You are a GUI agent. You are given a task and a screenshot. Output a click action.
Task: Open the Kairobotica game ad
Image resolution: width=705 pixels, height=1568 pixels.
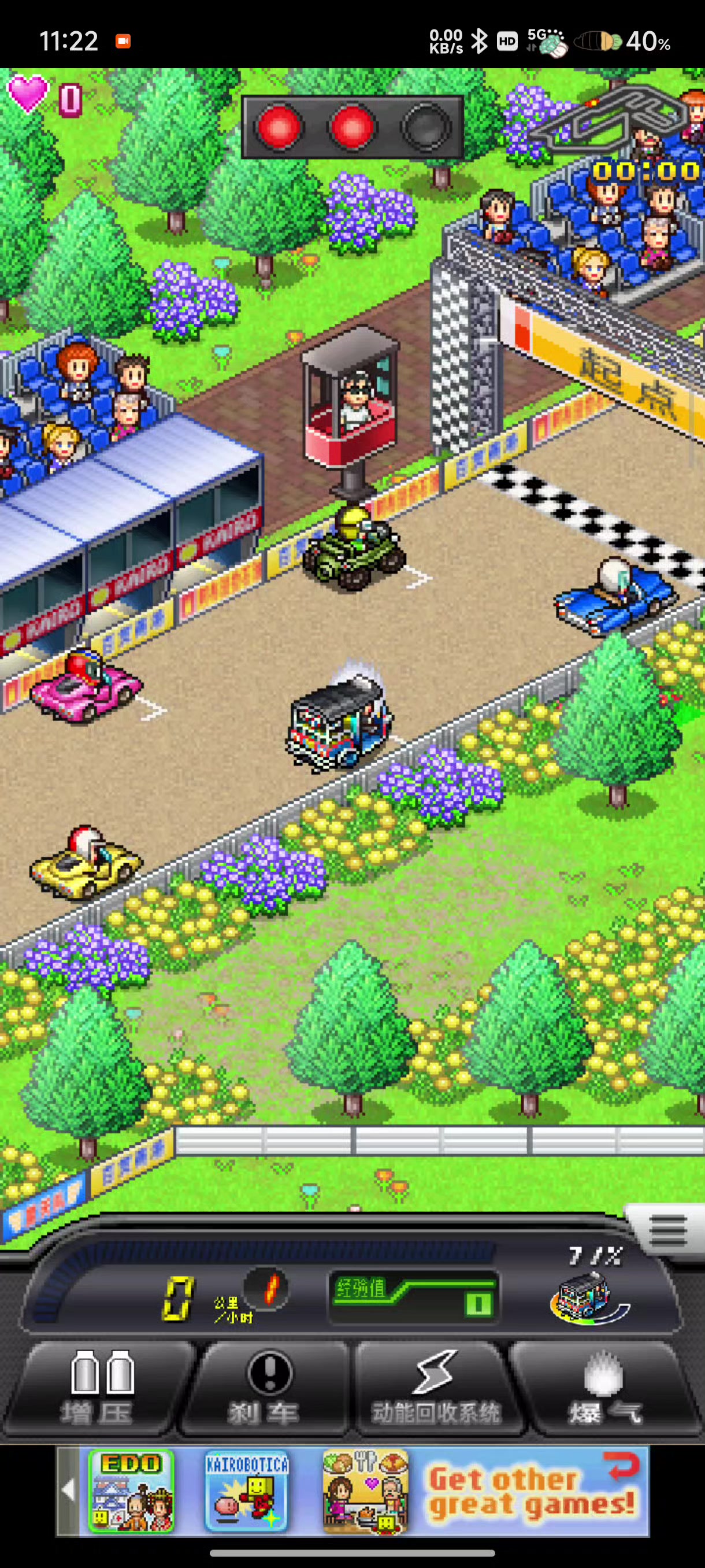(246, 1491)
